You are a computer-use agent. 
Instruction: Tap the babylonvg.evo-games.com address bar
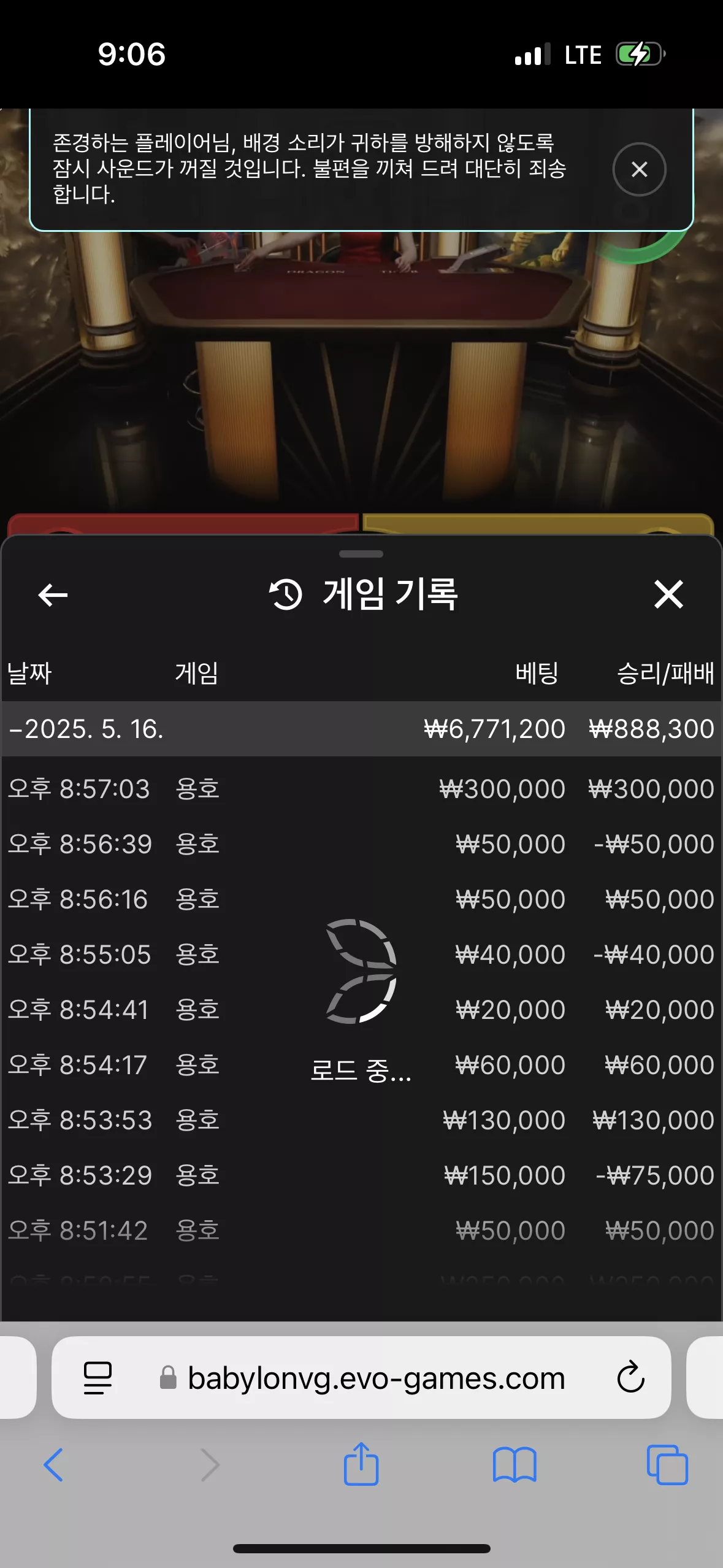pos(361,1377)
